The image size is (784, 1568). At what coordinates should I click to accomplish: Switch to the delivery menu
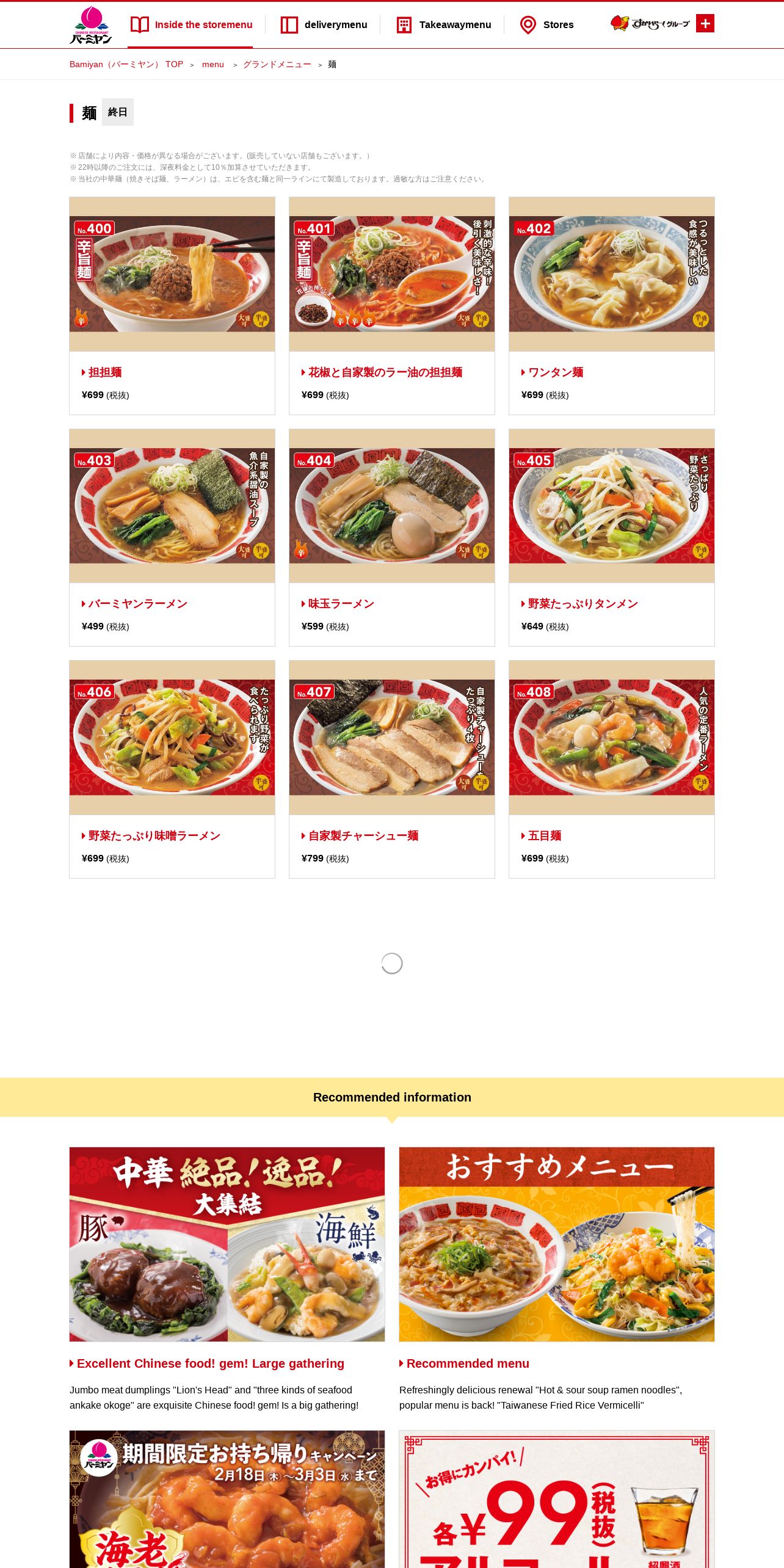(x=323, y=24)
